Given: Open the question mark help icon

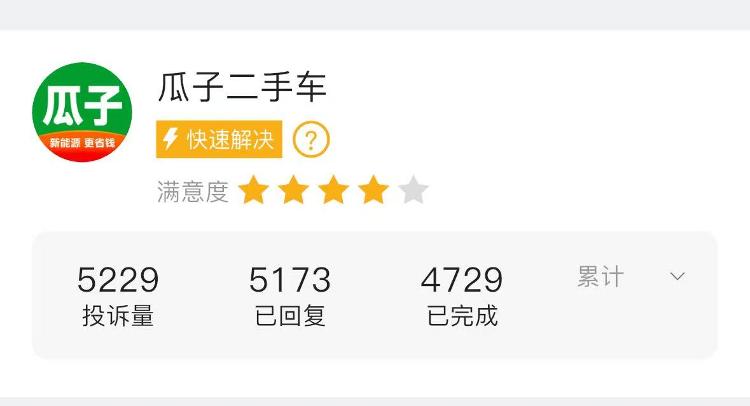Looking at the screenshot, I should click(x=311, y=140).
